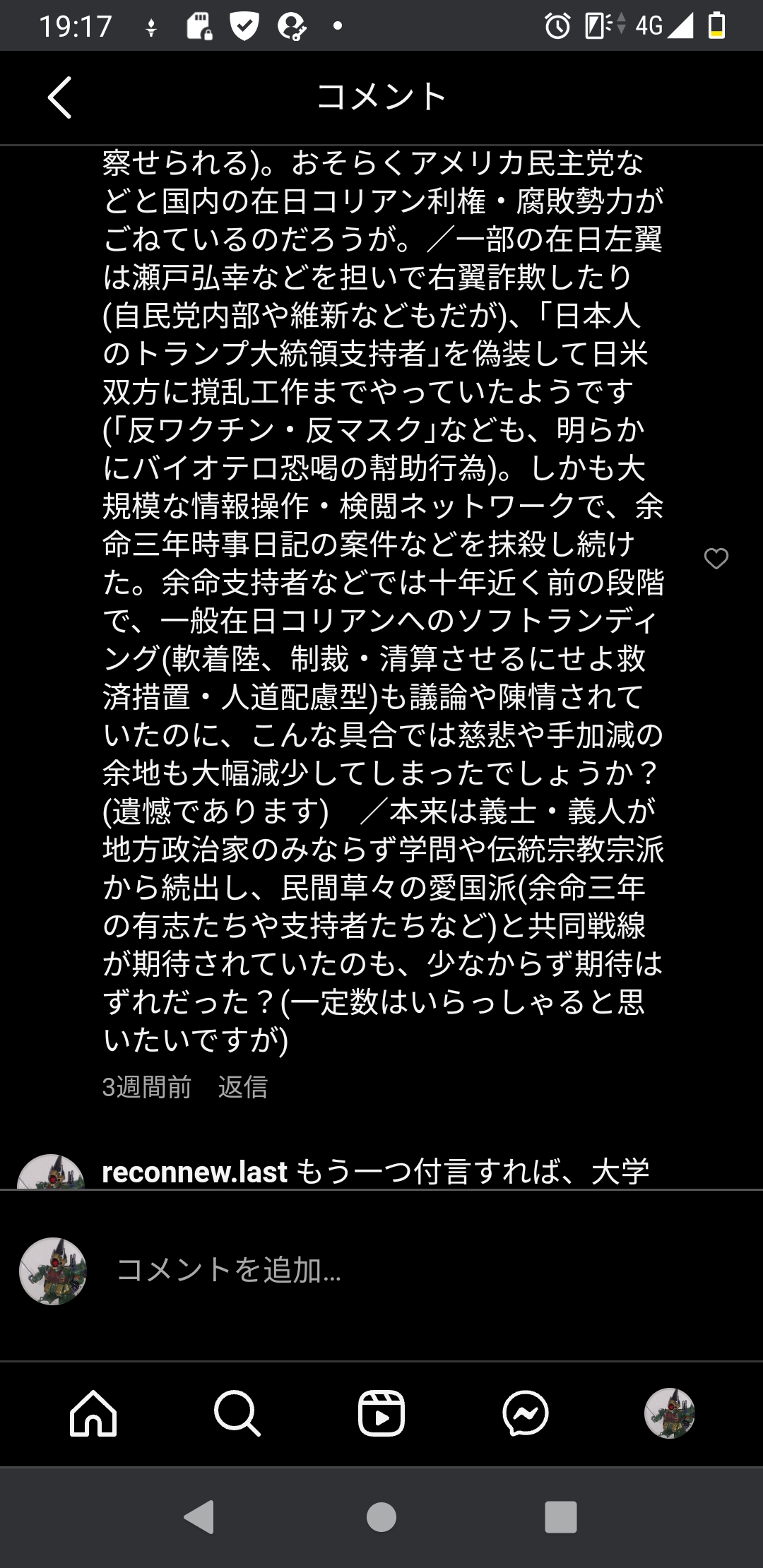Open the Search tab
Viewport: 763px width, 1568px height.
pyautogui.click(x=237, y=1413)
